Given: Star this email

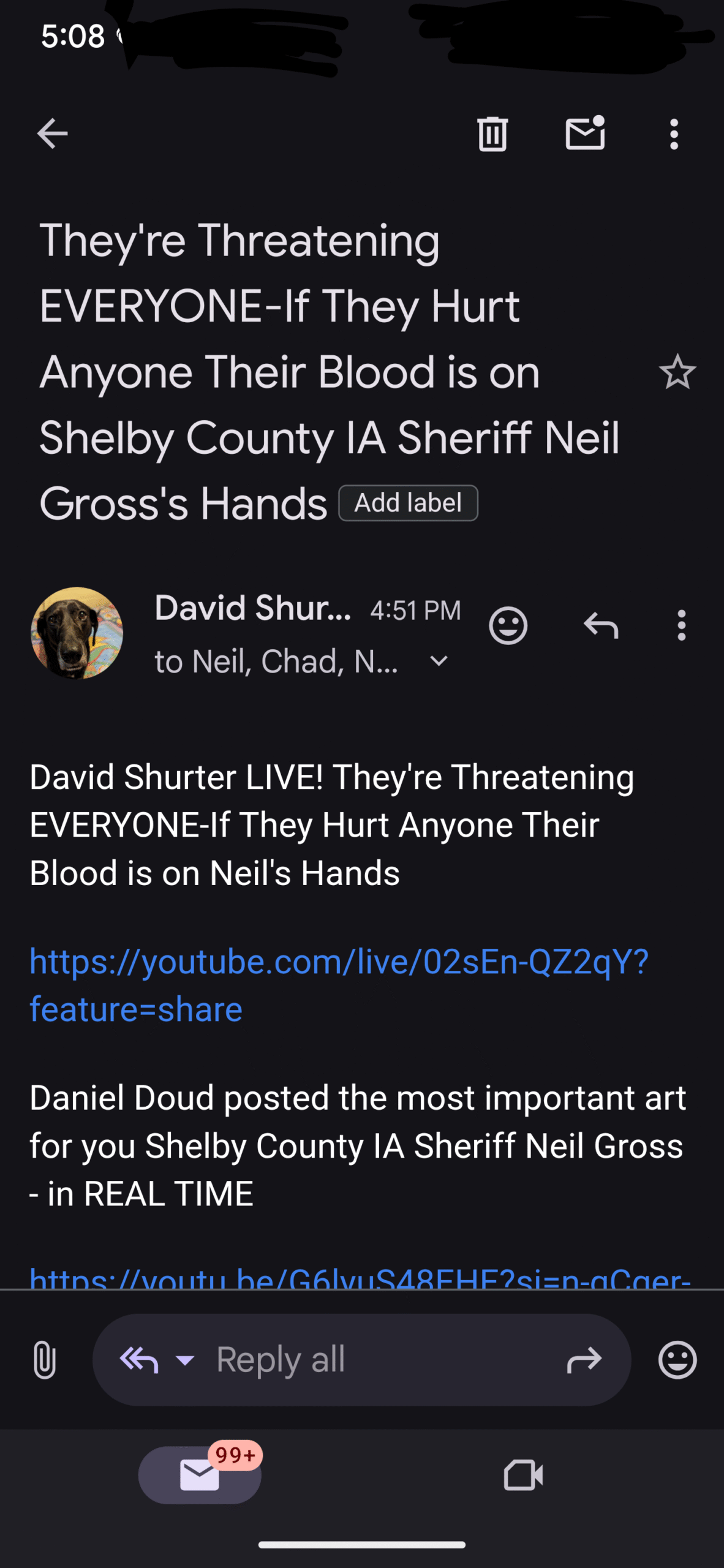Looking at the screenshot, I should click(677, 372).
